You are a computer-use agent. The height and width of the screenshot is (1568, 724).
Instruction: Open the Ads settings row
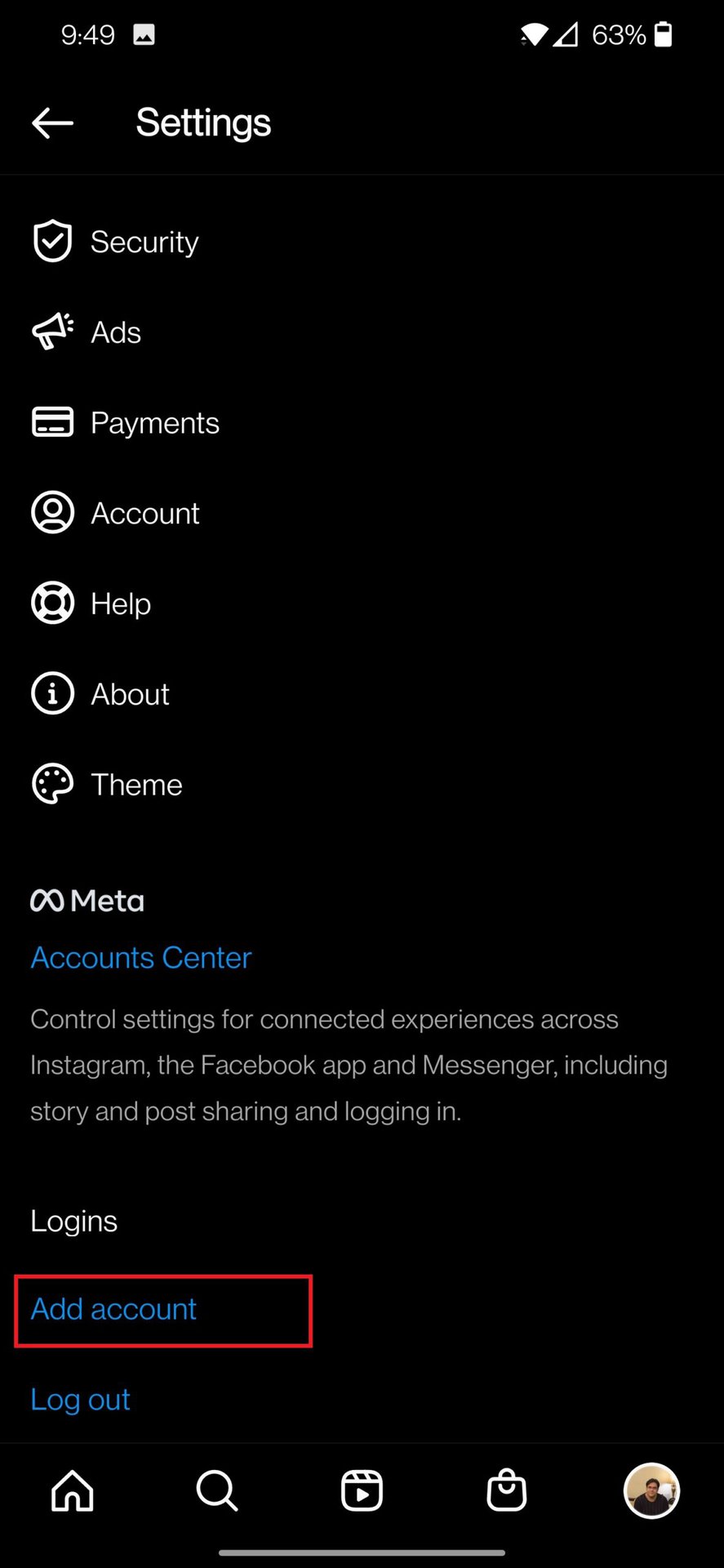(x=115, y=332)
